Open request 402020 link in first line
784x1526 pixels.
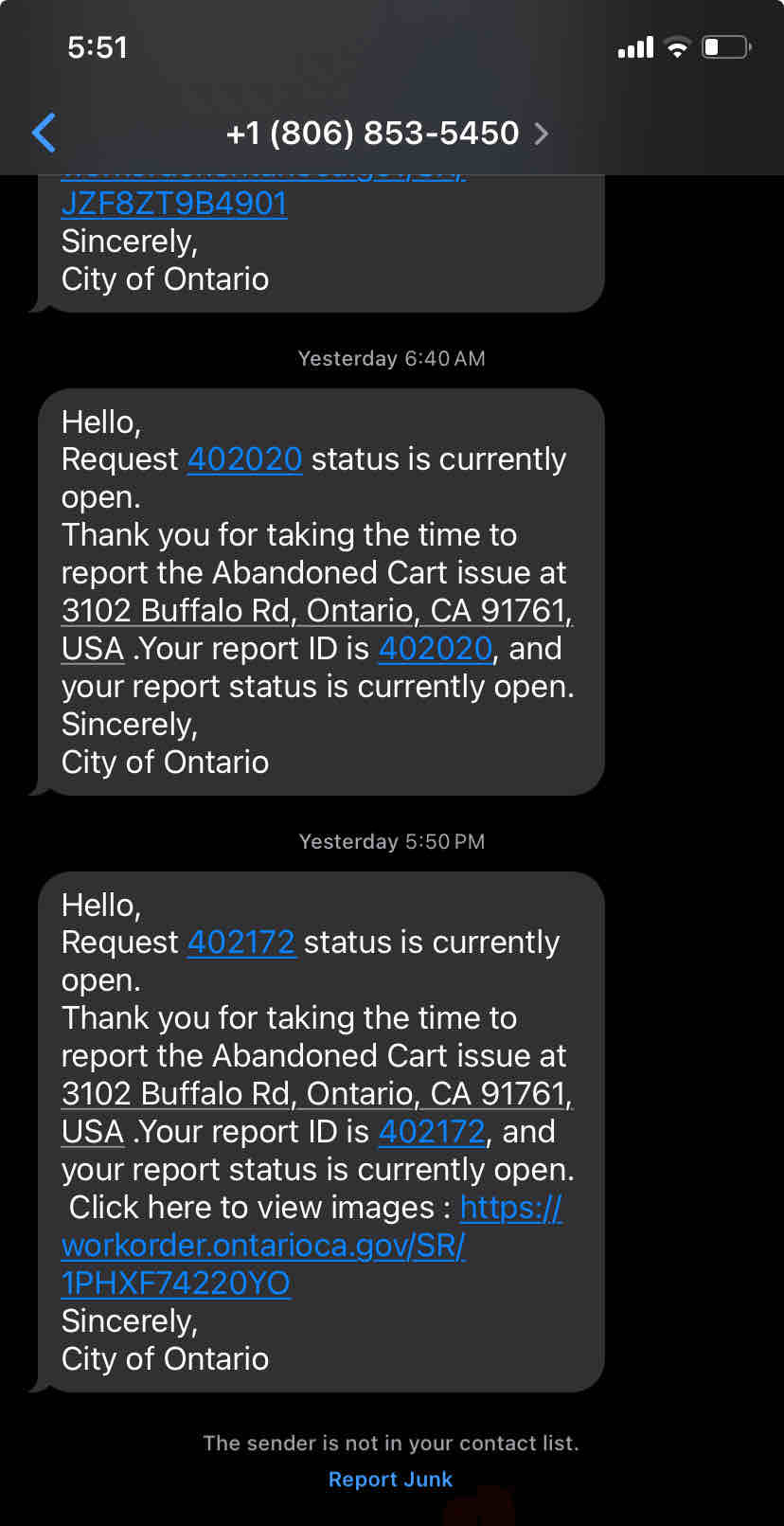pos(244,459)
